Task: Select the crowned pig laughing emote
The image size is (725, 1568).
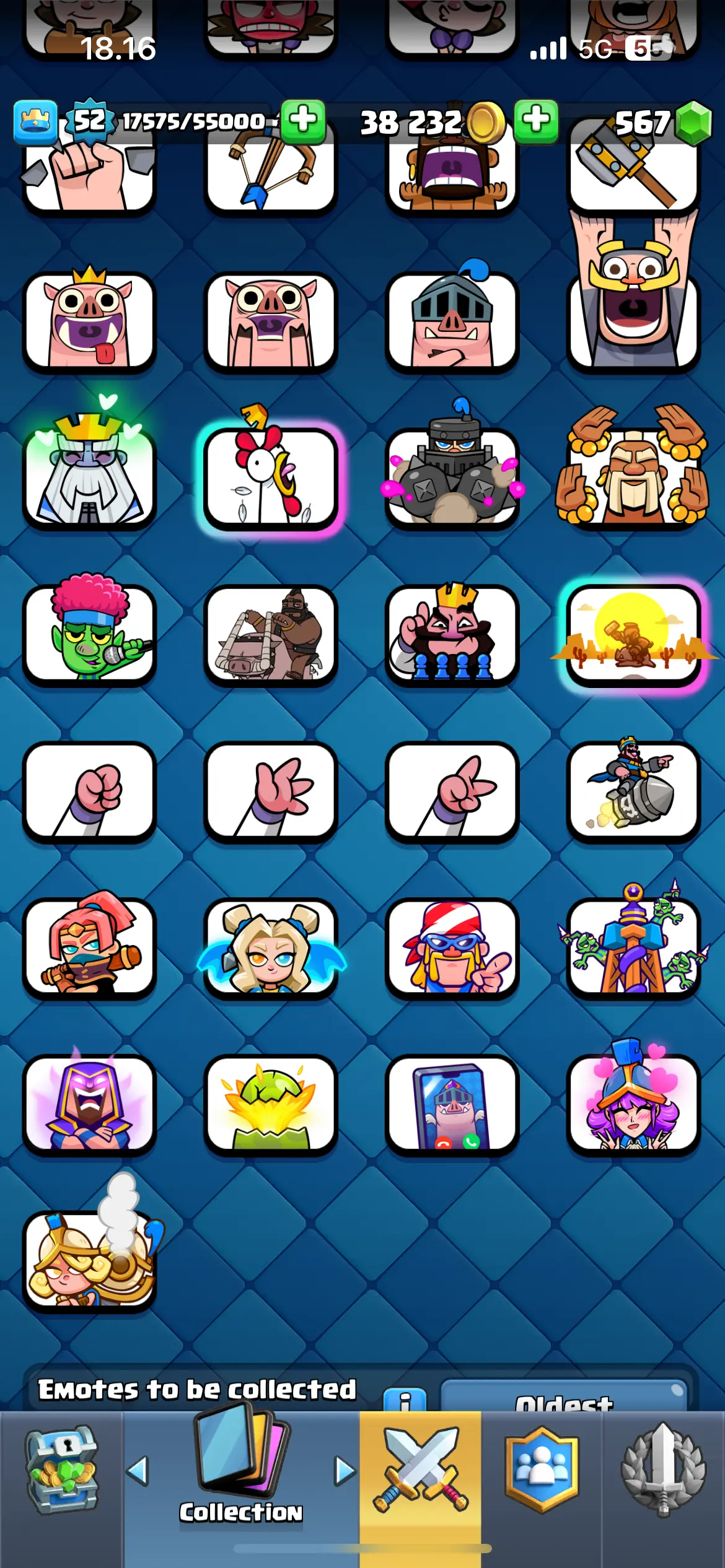Action: [90, 321]
